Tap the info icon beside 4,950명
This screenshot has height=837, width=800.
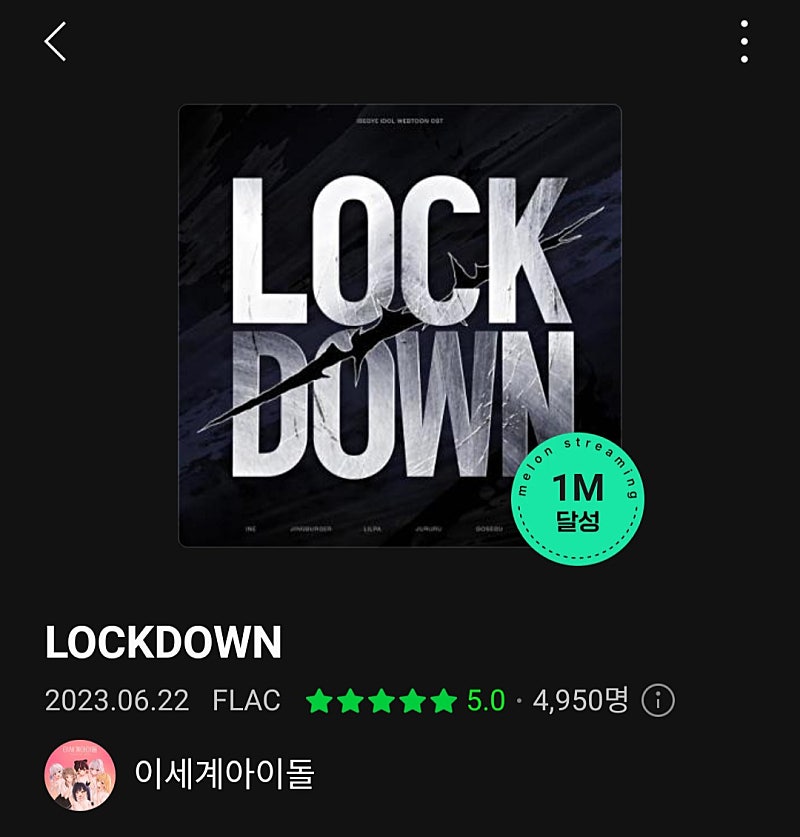point(658,701)
